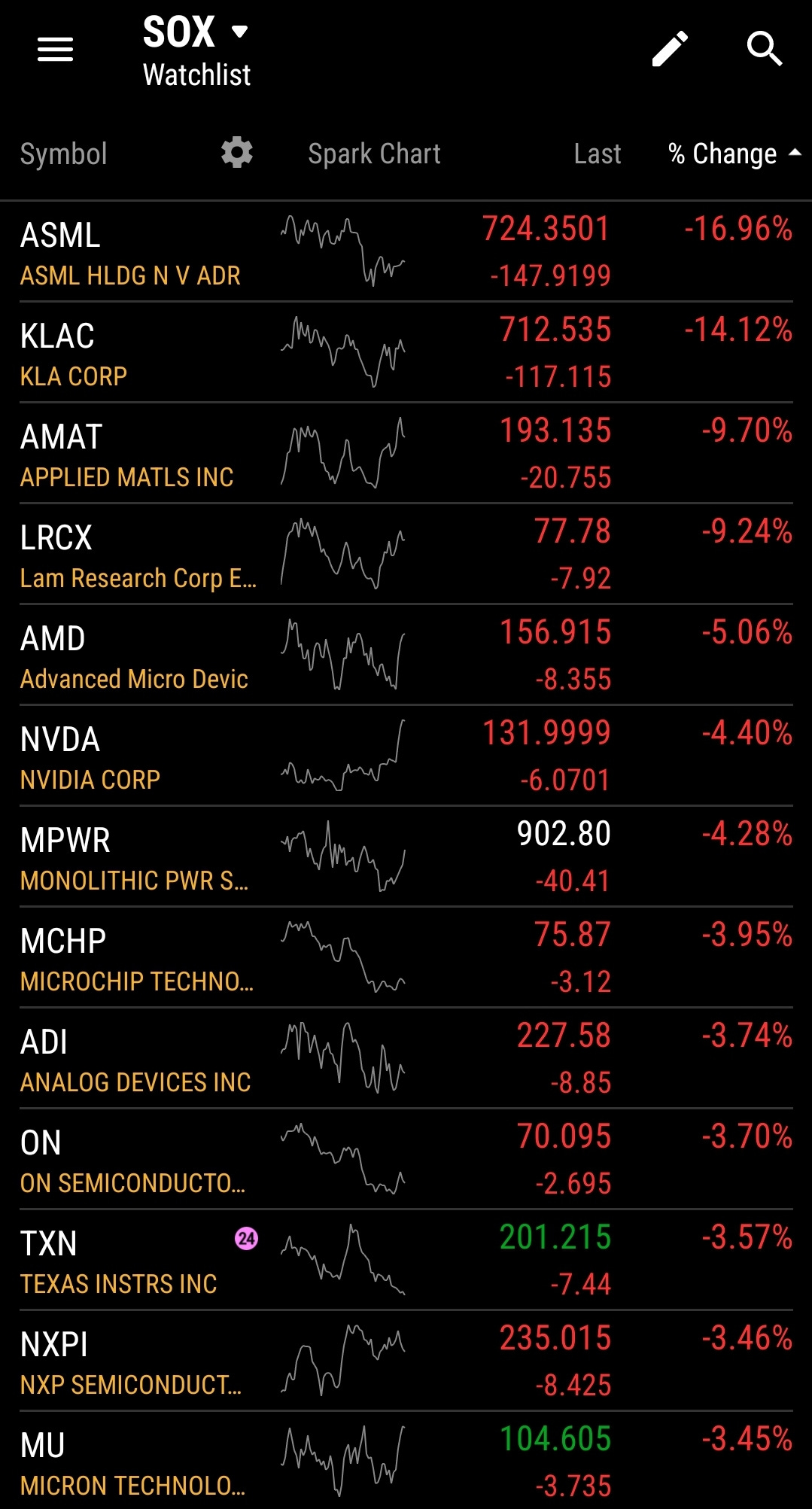Expand the SOX watchlist dropdown

(x=196, y=51)
